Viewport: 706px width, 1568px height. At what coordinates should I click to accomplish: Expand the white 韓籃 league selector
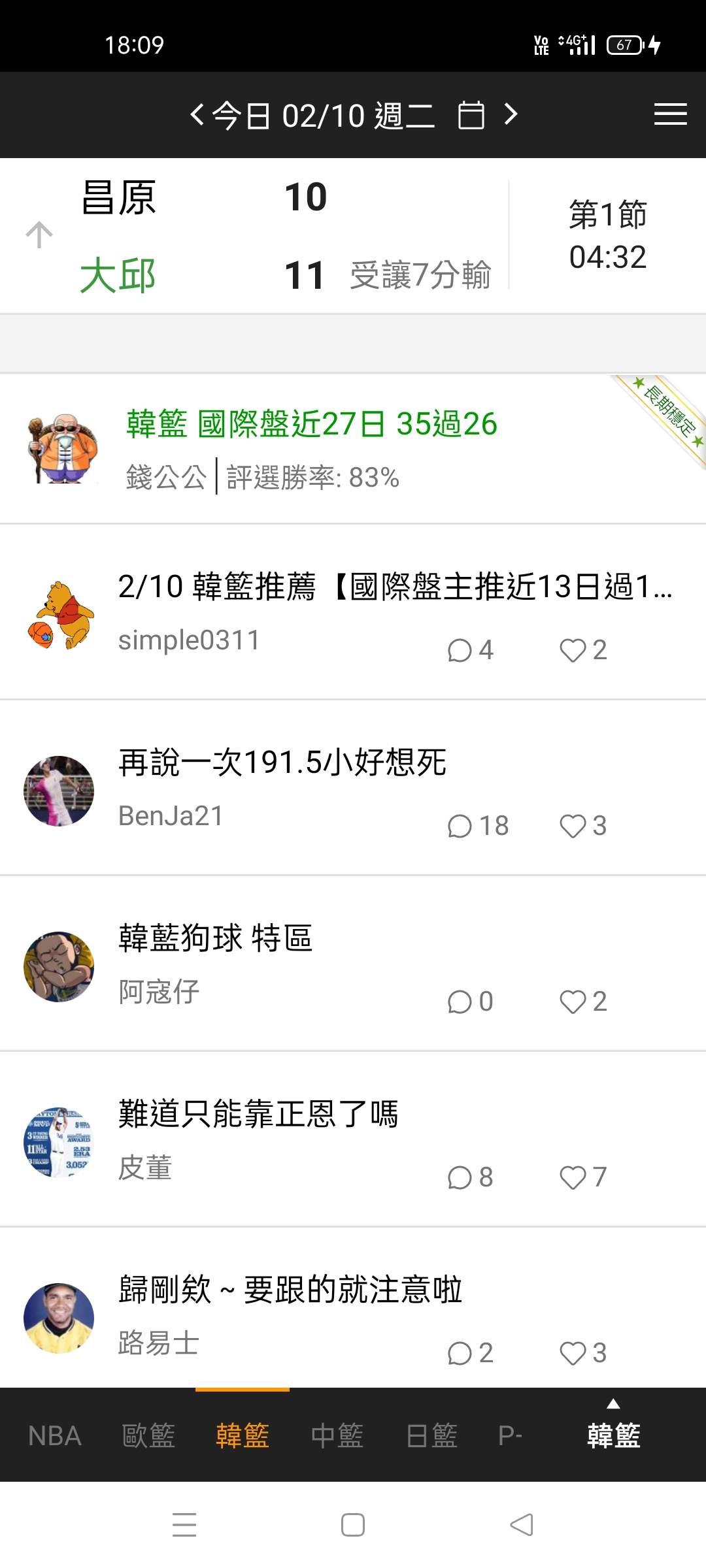pos(613,1431)
